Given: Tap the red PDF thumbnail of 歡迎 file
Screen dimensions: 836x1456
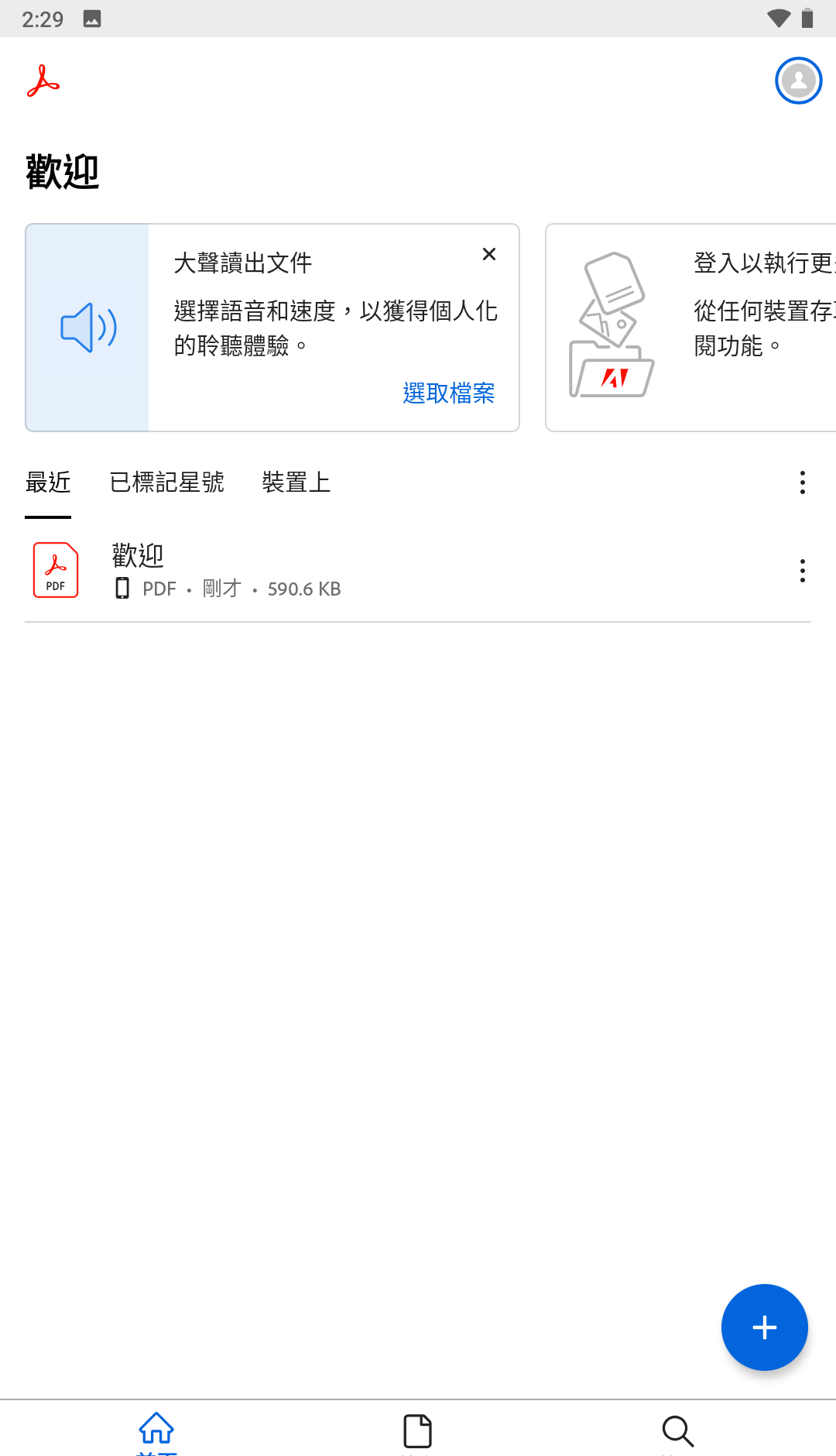Looking at the screenshot, I should [55, 570].
